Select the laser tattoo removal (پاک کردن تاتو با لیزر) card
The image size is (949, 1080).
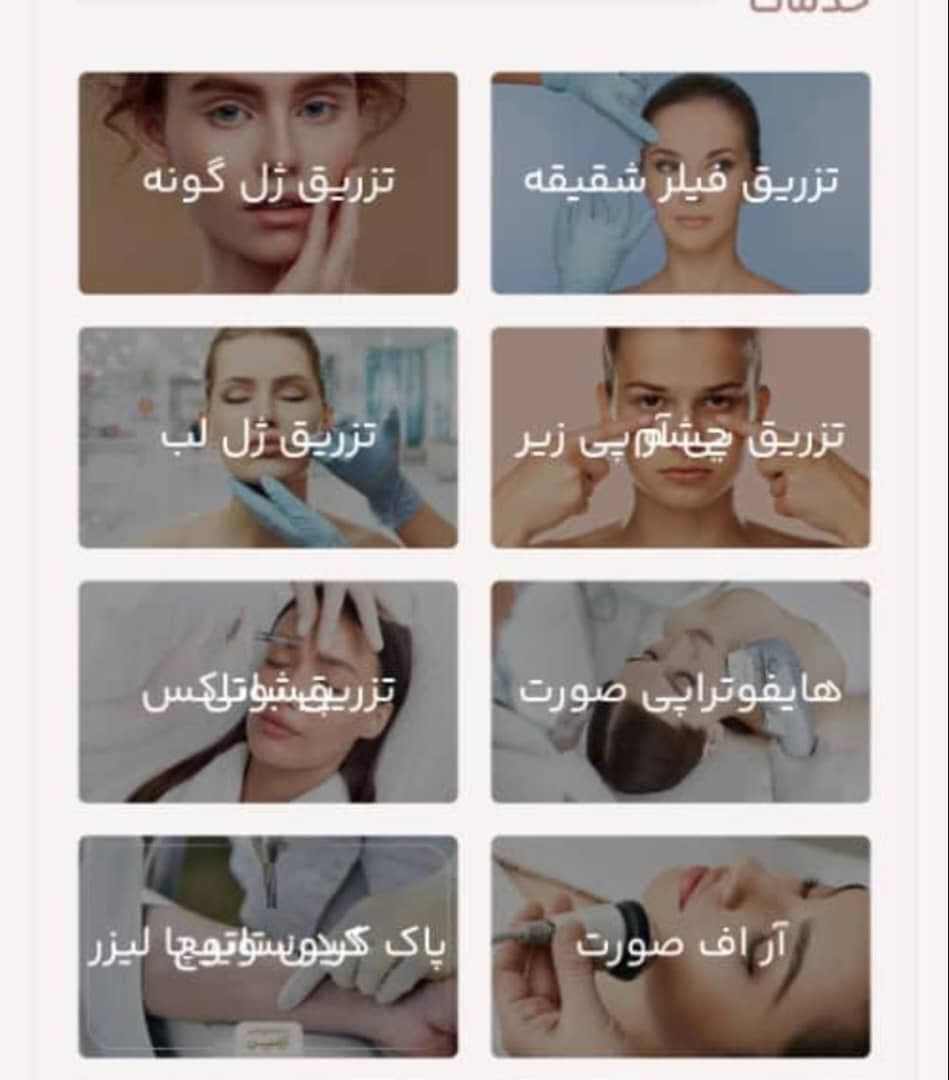click(270, 945)
